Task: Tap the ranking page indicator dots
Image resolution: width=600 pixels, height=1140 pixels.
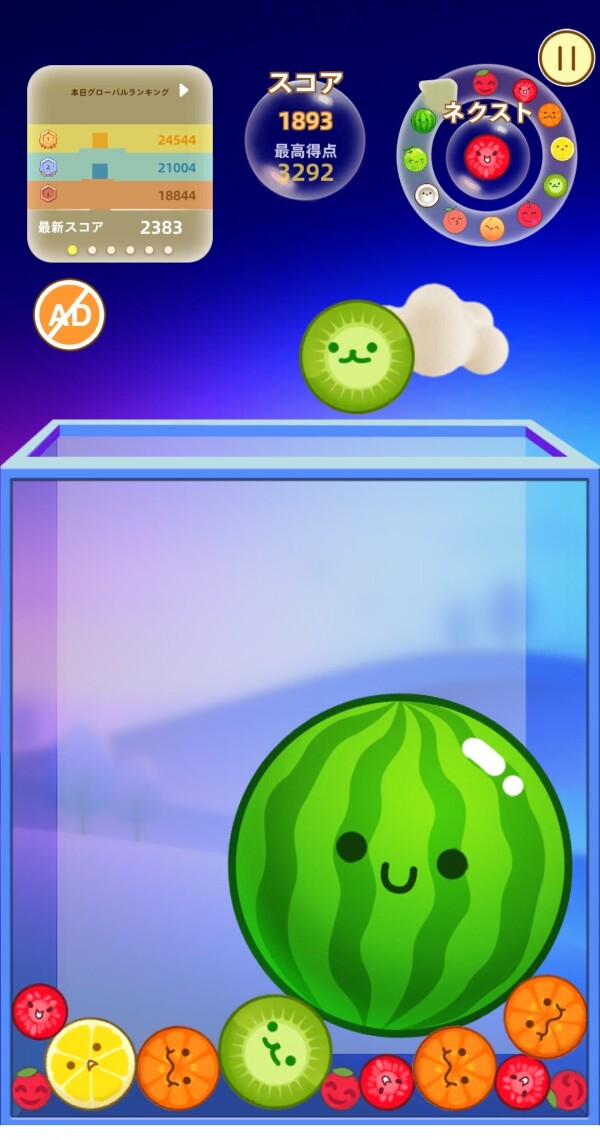Action: click(x=119, y=250)
